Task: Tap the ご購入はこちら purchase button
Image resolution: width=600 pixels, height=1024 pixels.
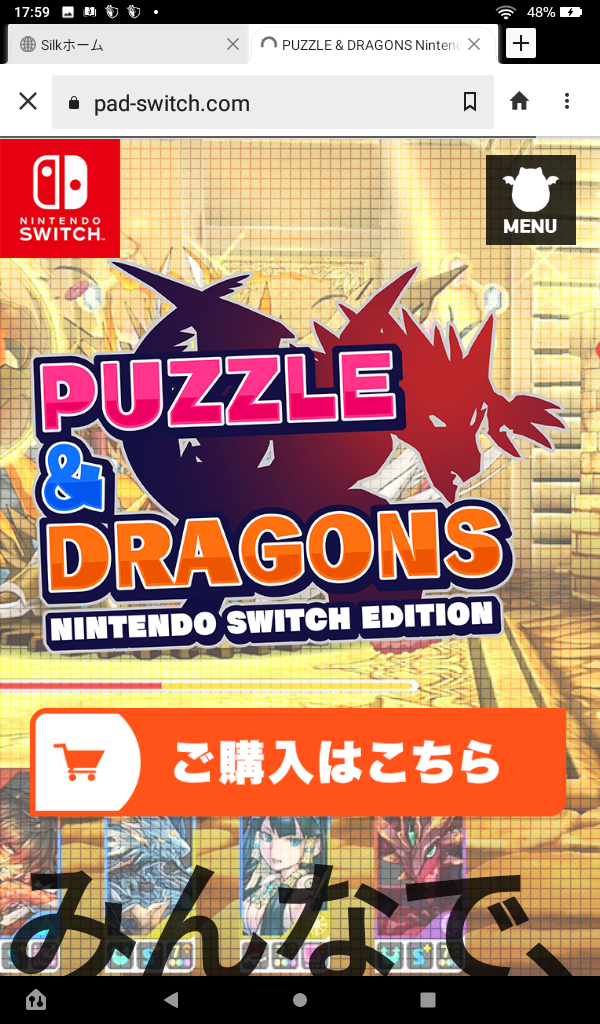Action: coord(298,763)
